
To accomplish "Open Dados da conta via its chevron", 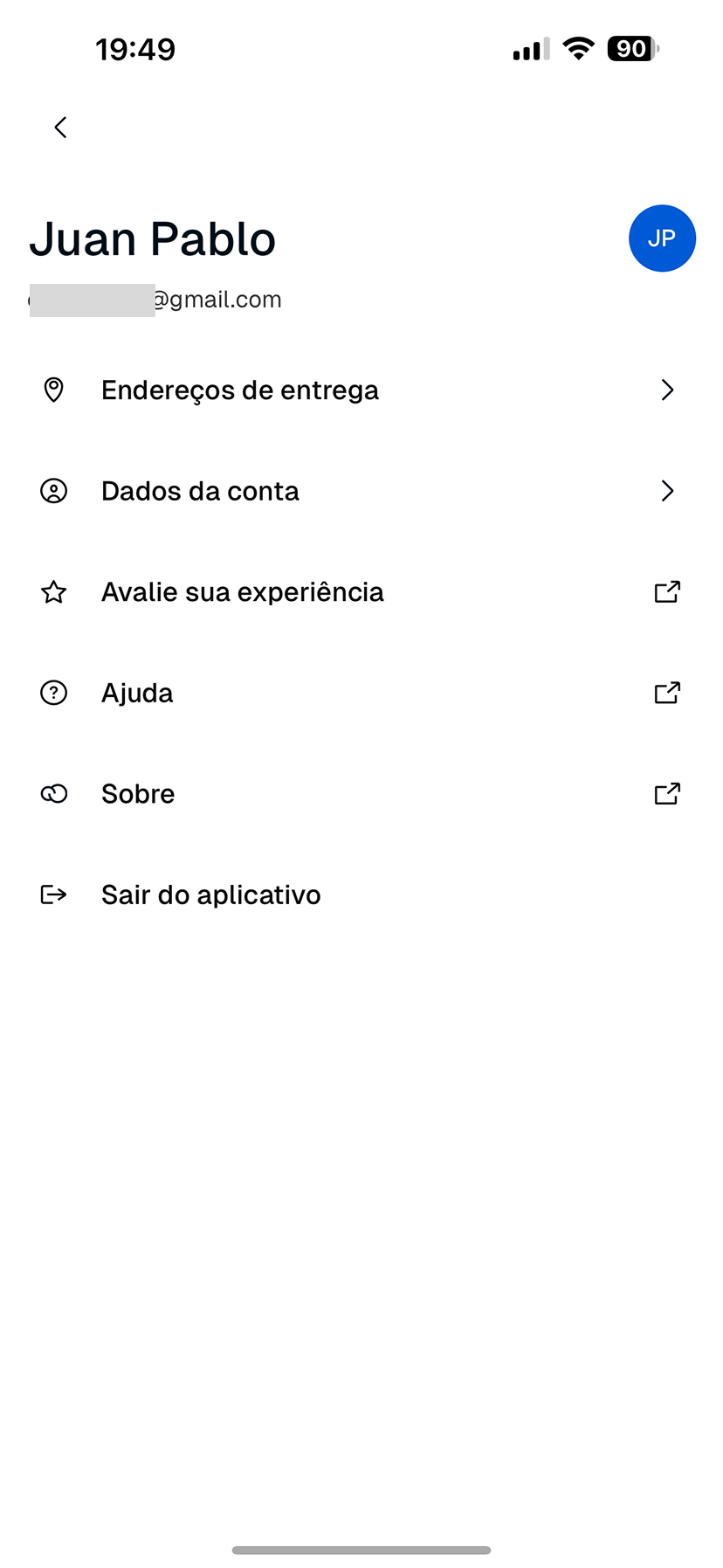I will pos(668,491).
